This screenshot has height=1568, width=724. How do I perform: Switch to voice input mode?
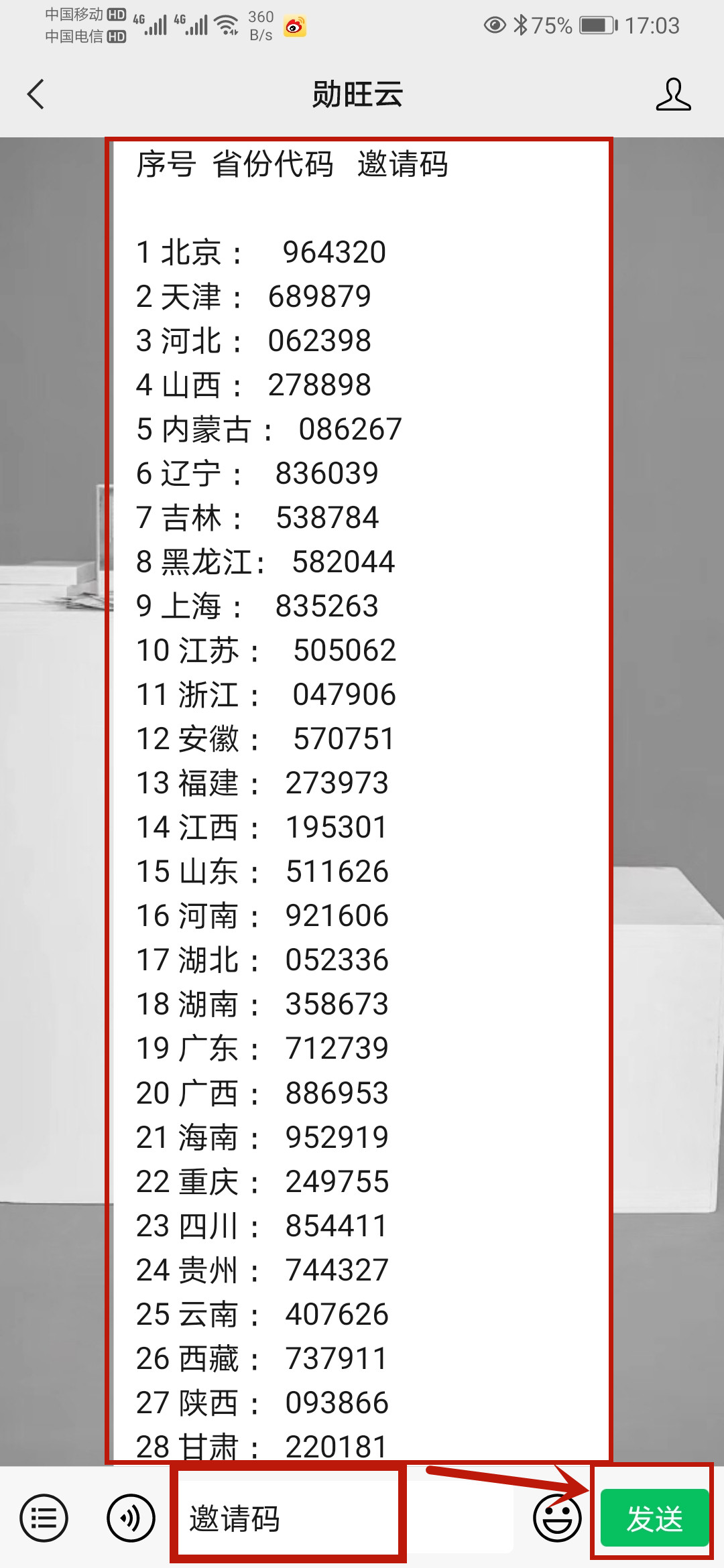[x=131, y=1518]
